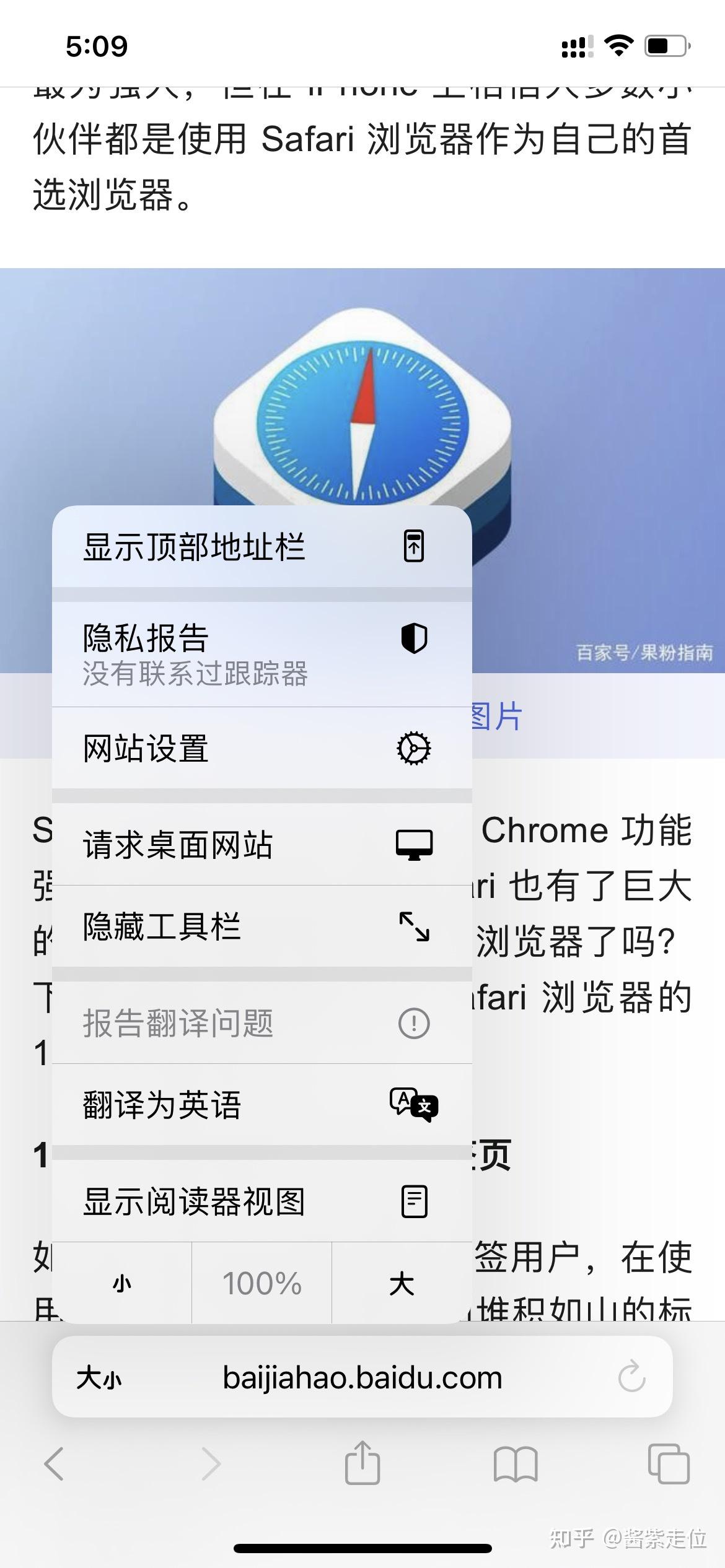
Task: Tap the blue 图片 link
Action: pos(496,717)
